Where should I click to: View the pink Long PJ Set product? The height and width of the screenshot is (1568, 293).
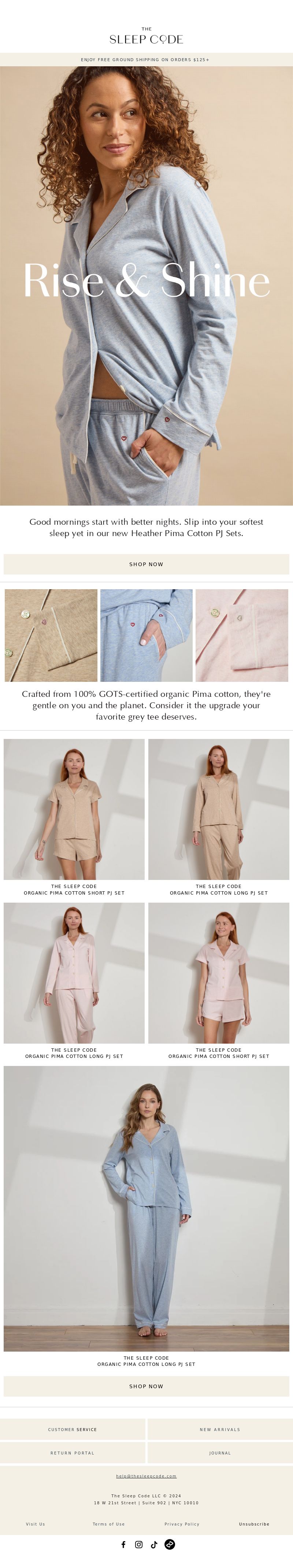pyautogui.click(x=74, y=973)
